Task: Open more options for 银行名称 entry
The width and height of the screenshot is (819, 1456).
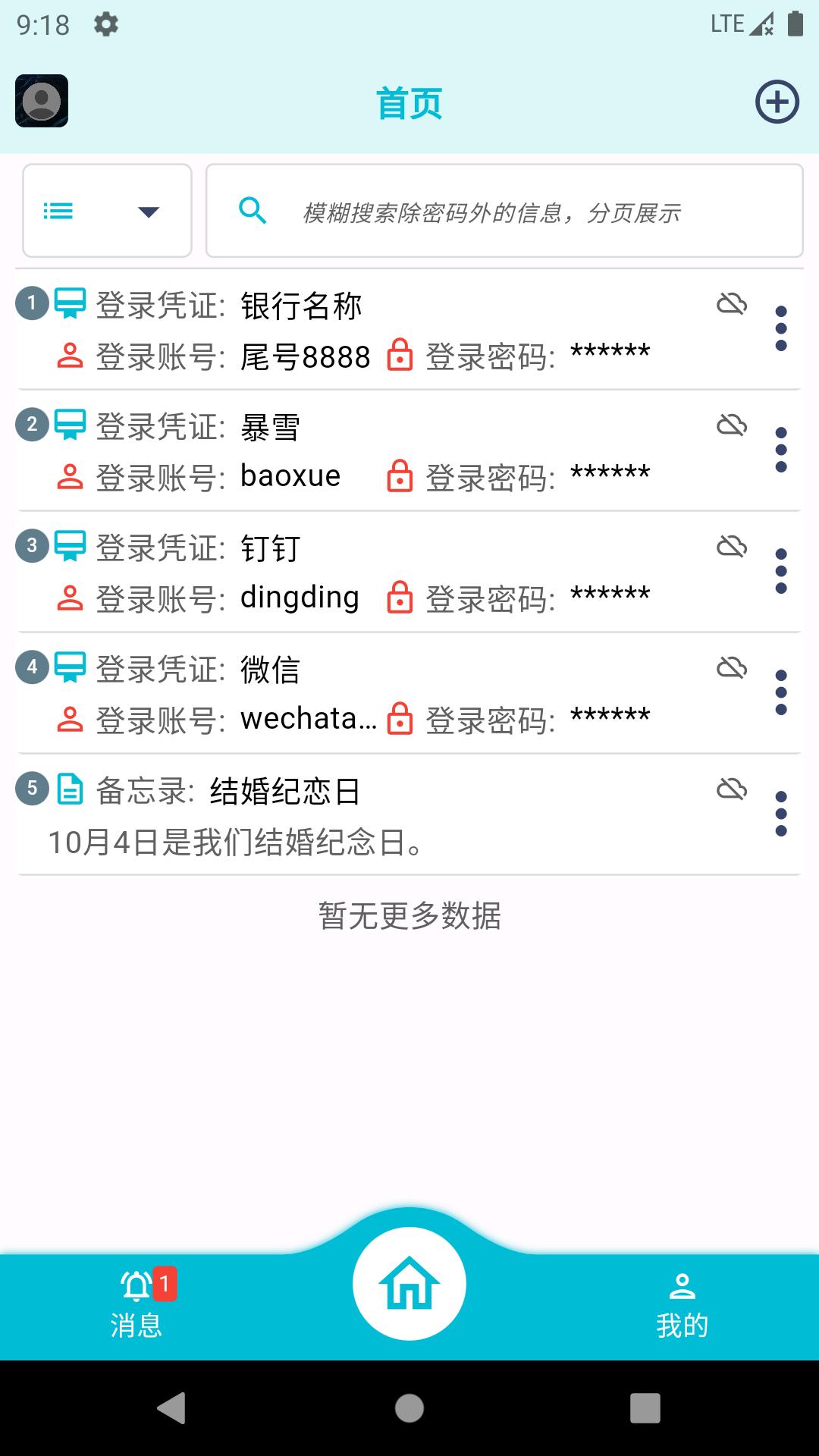Action: 781,329
